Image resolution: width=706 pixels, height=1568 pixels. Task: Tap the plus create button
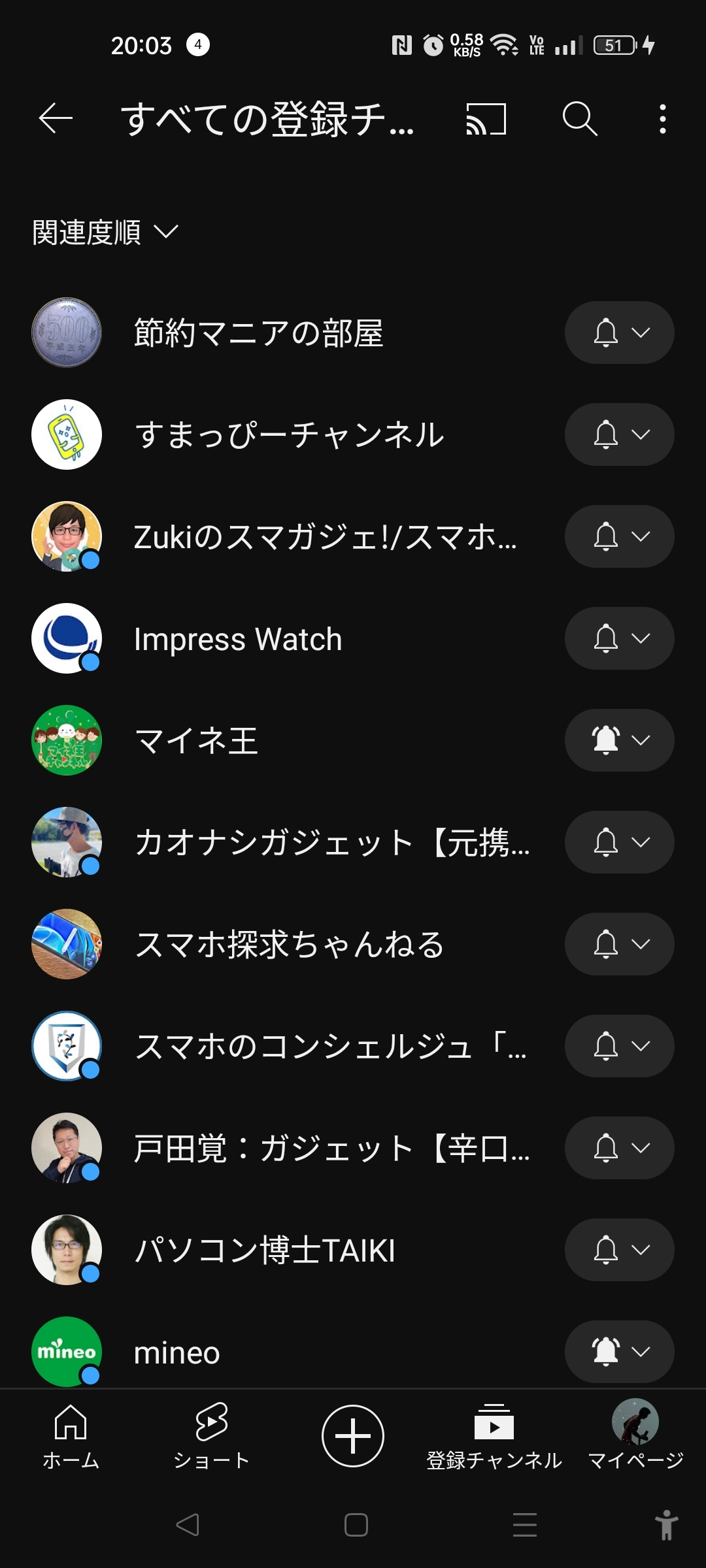(x=353, y=1435)
